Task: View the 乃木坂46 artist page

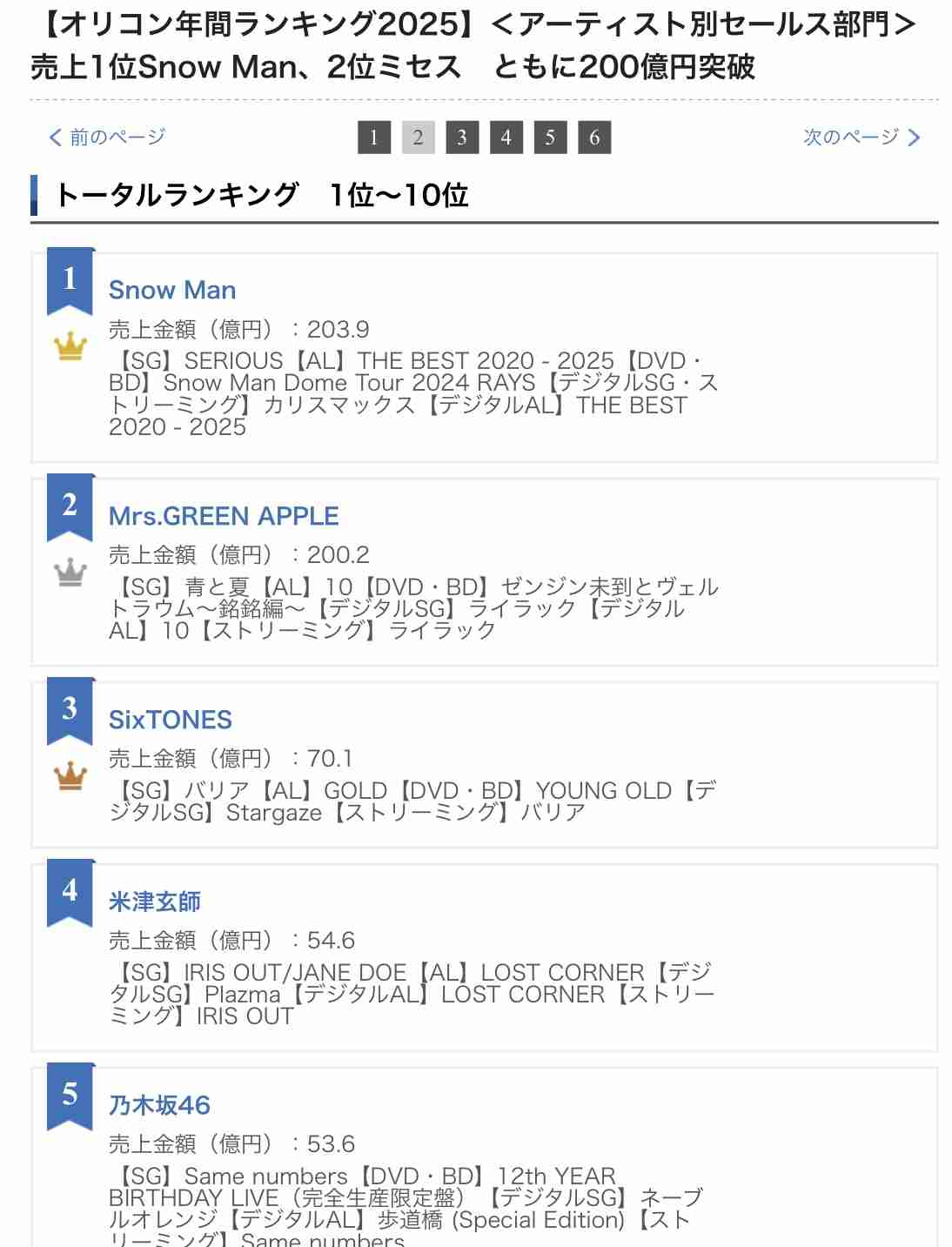Action: (160, 1105)
